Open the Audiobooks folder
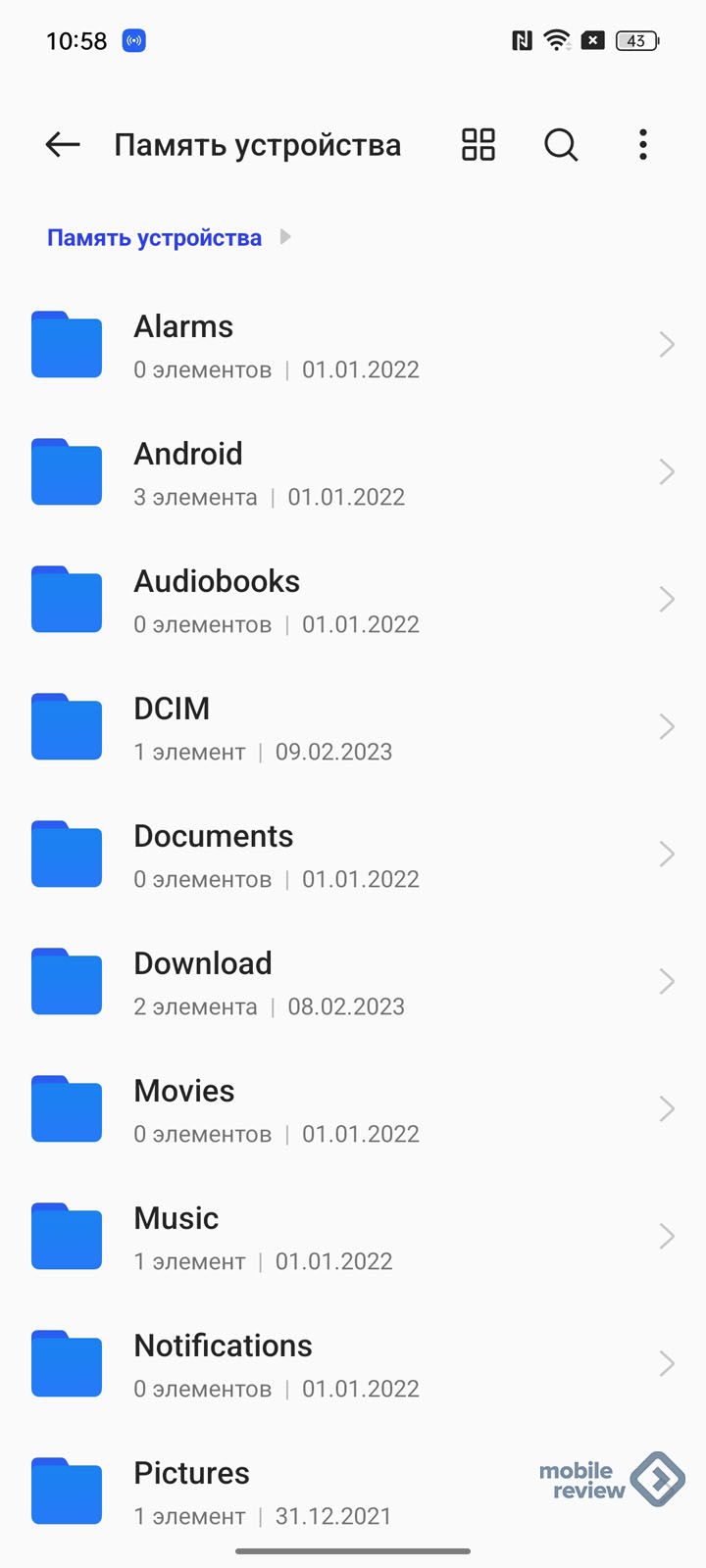Image resolution: width=706 pixels, height=1568 pixels. coord(353,600)
